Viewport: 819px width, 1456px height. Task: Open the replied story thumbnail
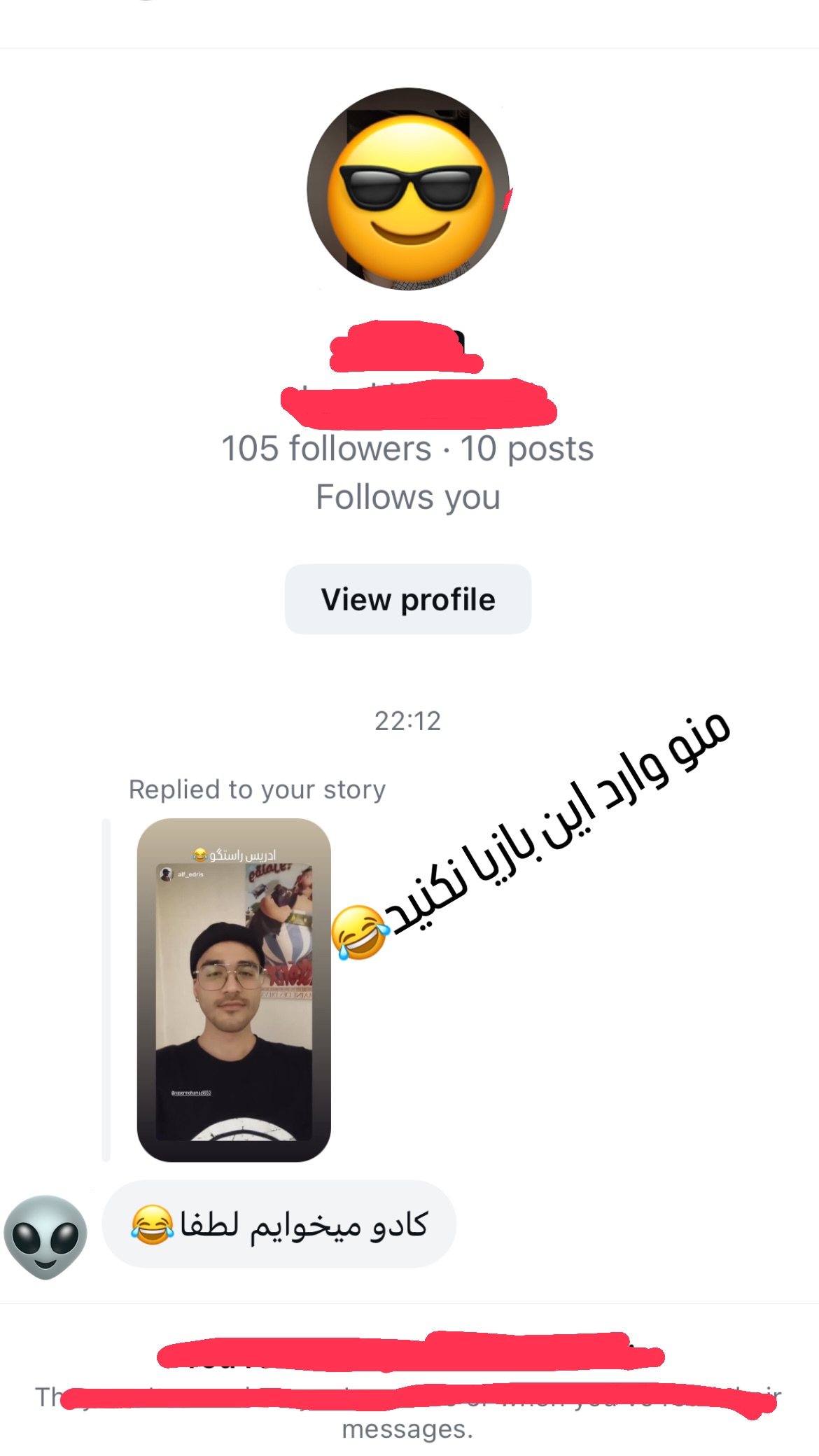point(234,990)
